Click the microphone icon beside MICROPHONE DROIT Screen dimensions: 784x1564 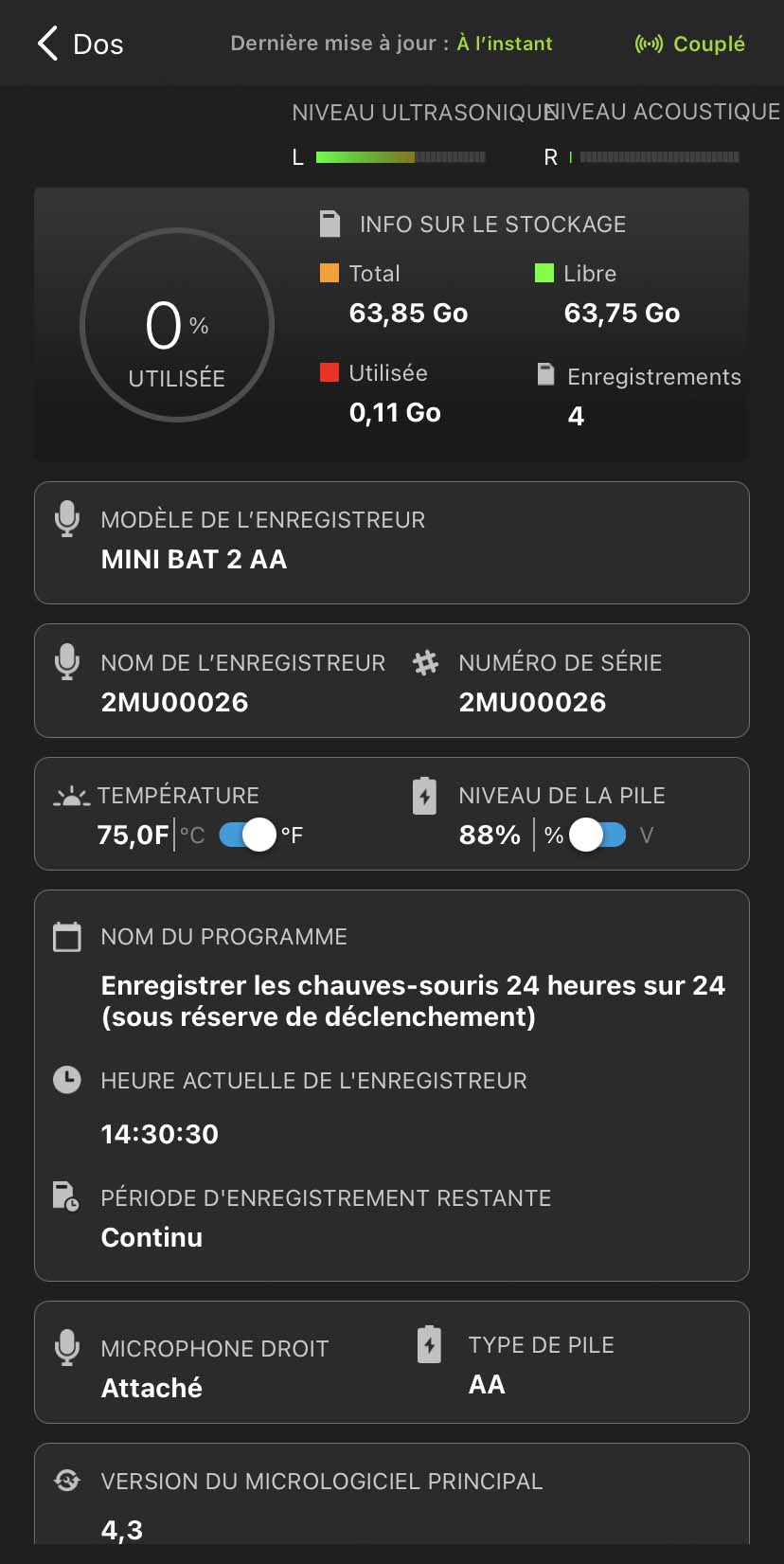click(66, 1348)
